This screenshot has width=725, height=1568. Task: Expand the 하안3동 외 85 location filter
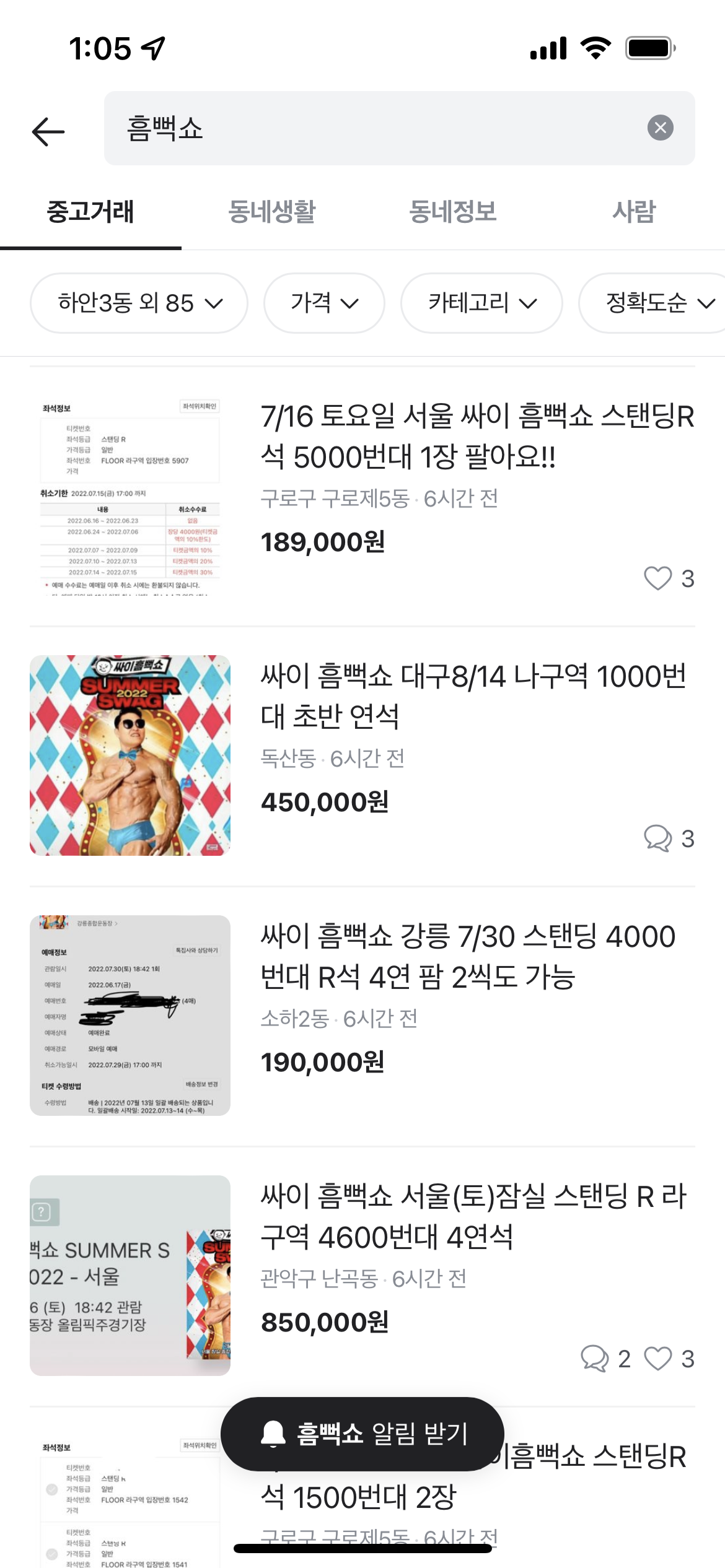click(139, 303)
